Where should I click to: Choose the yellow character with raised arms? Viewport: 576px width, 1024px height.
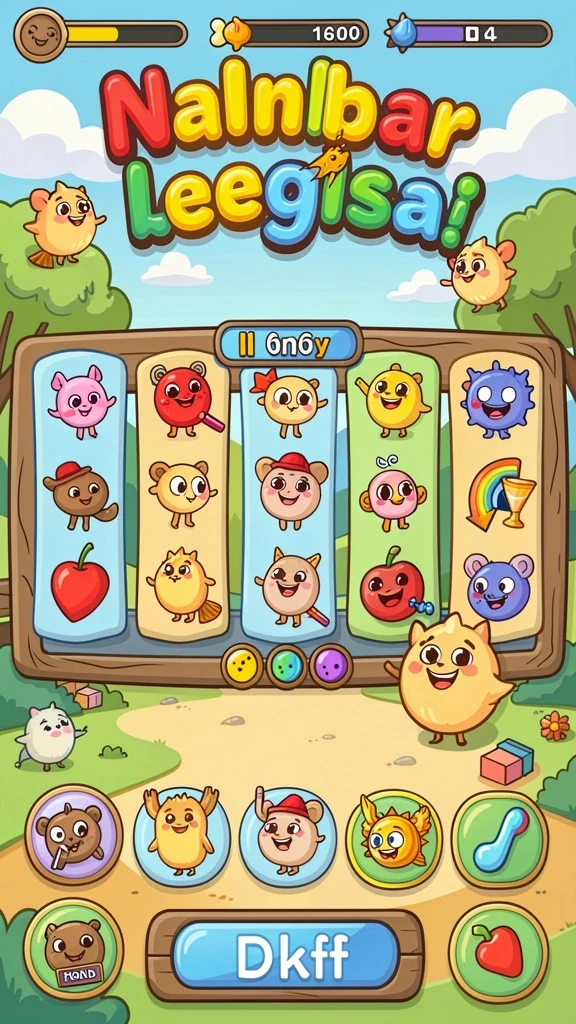[x=181, y=837]
